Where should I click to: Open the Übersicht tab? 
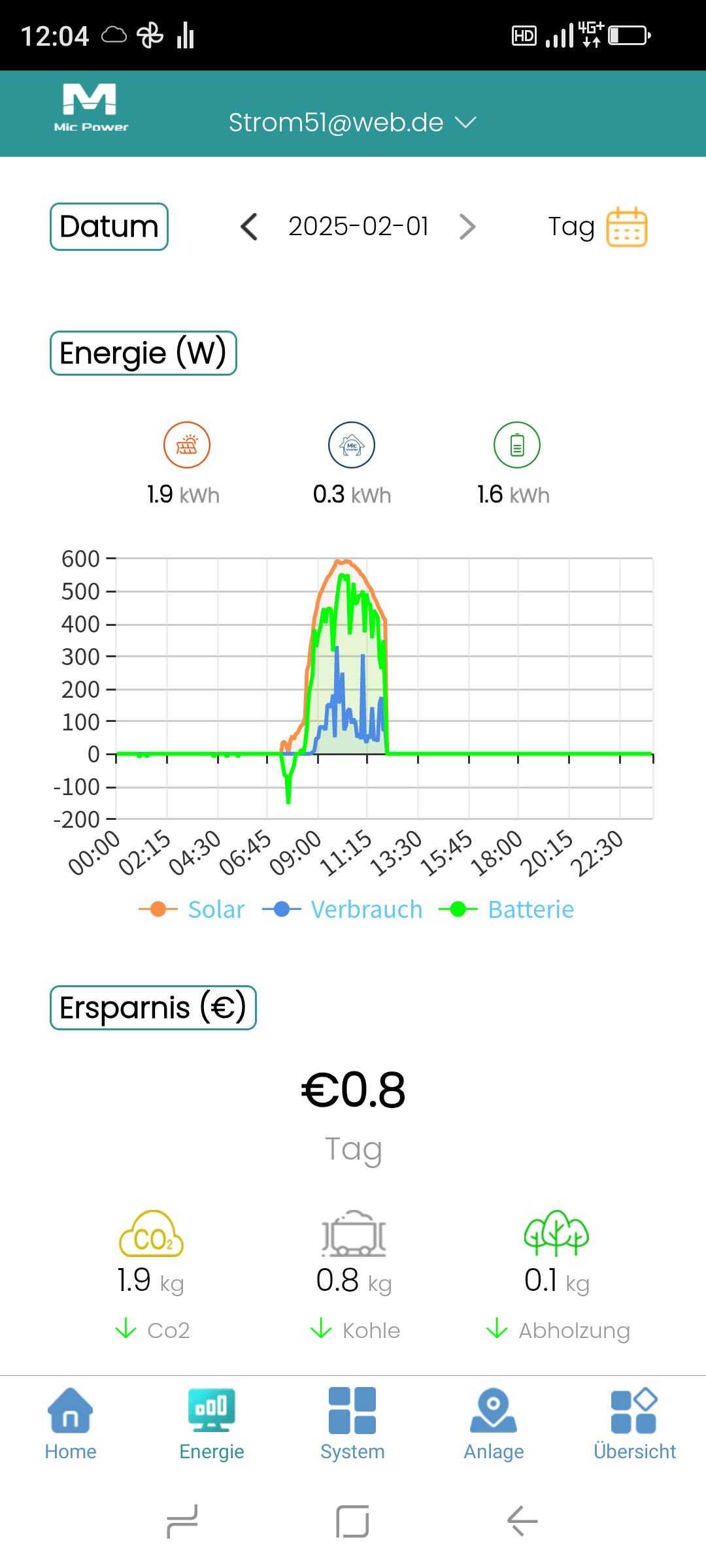pos(634,1424)
